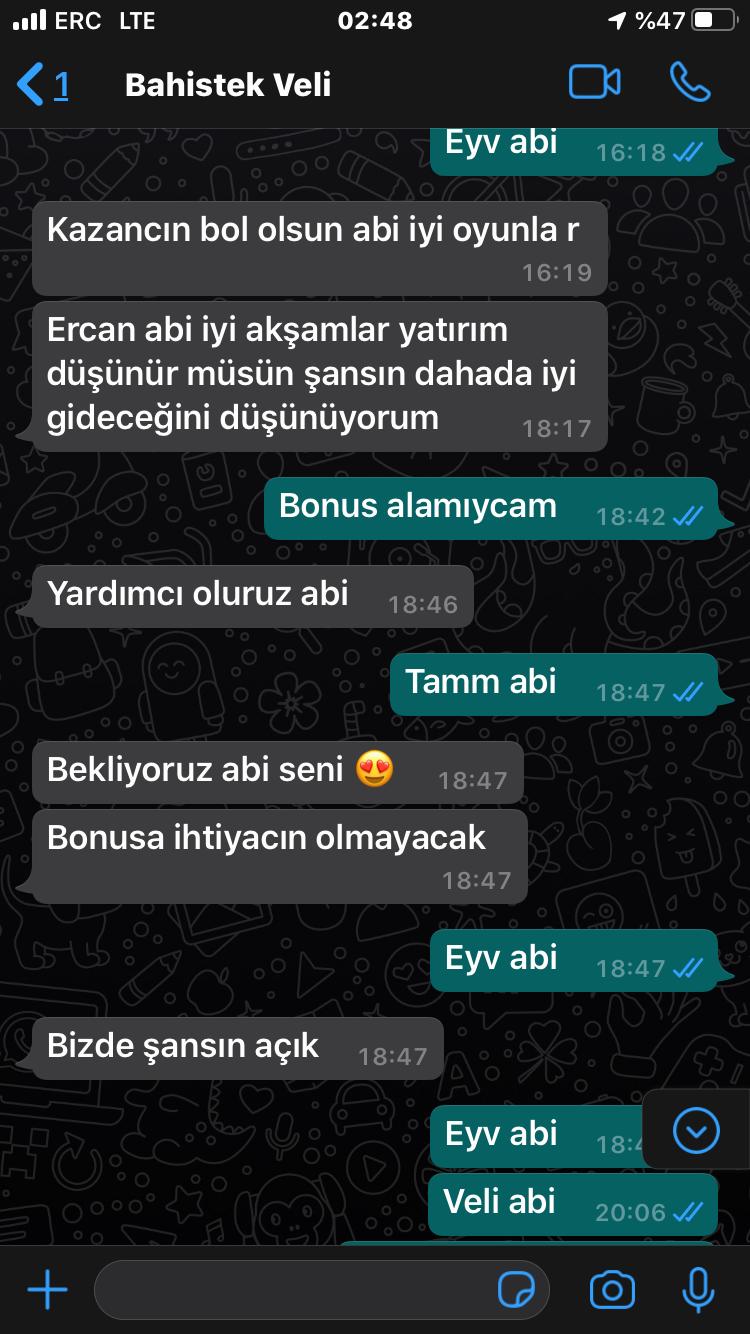Image resolution: width=750 pixels, height=1334 pixels.
Task: Open the attachment plus menu
Action: point(47,1290)
